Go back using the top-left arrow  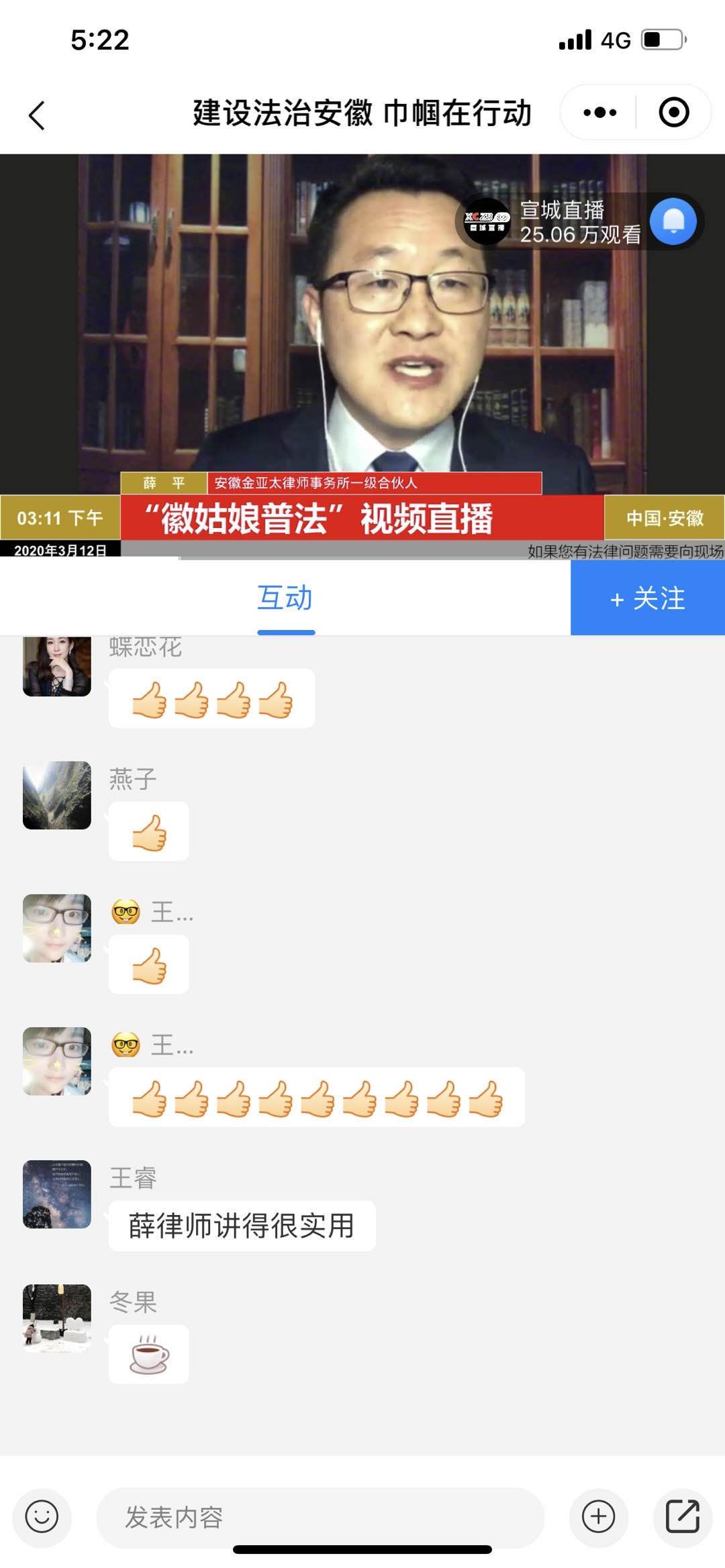coord(38,115)
